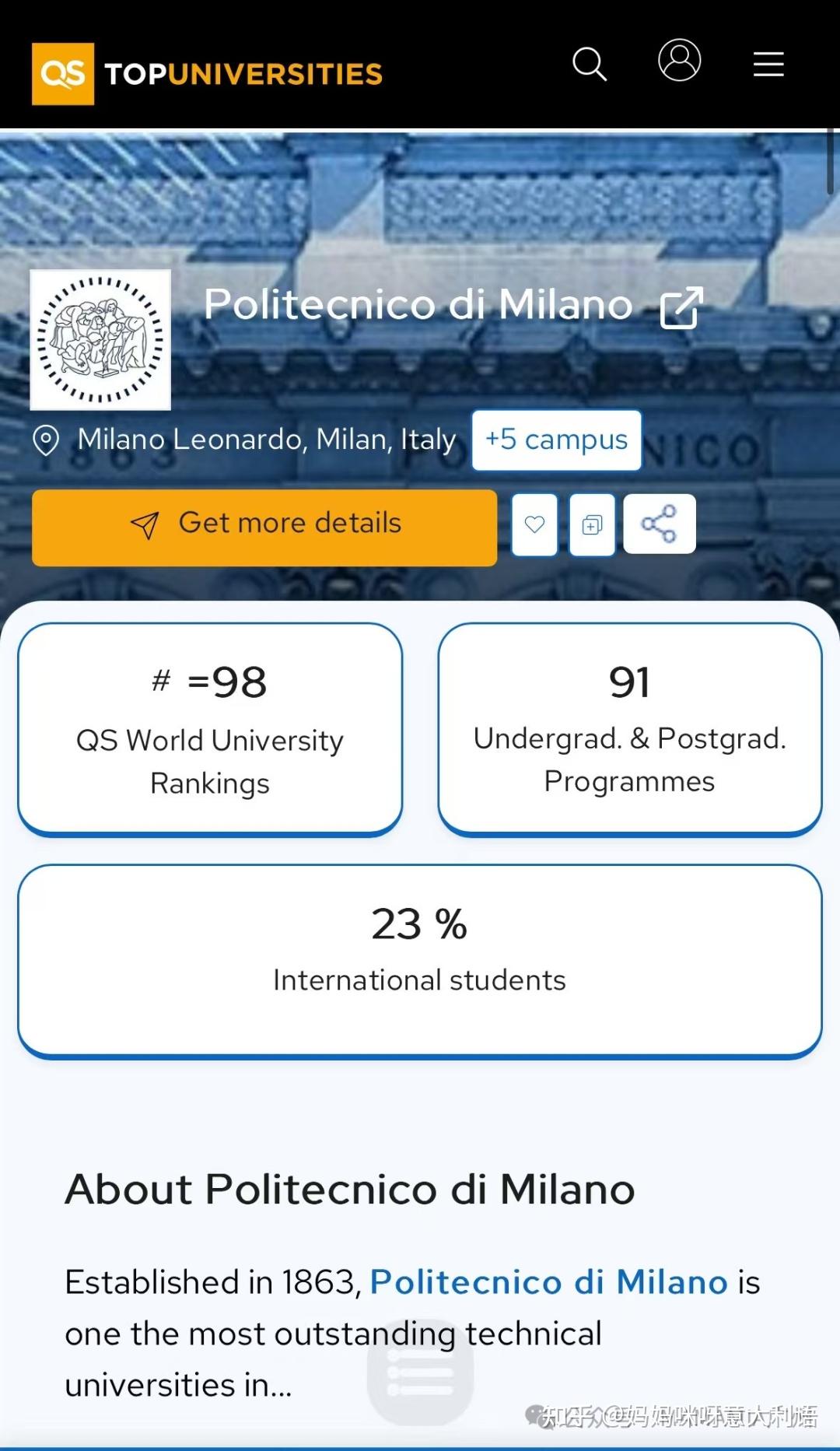Screen dimensions: 840x1451
Task: Add university to compare list
Action: [x=592, y=525]
